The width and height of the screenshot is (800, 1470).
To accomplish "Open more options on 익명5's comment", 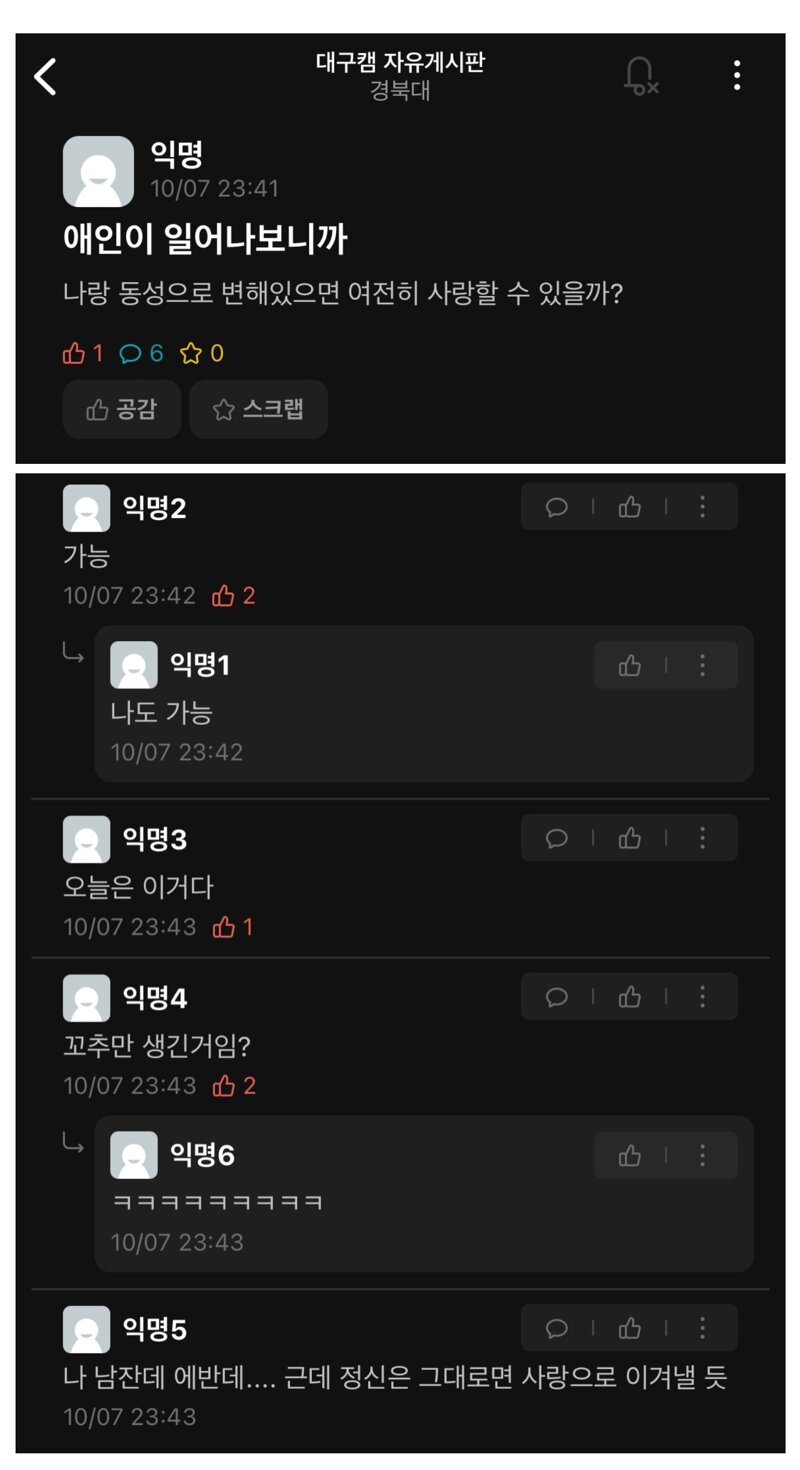I will pos(702,1328).
